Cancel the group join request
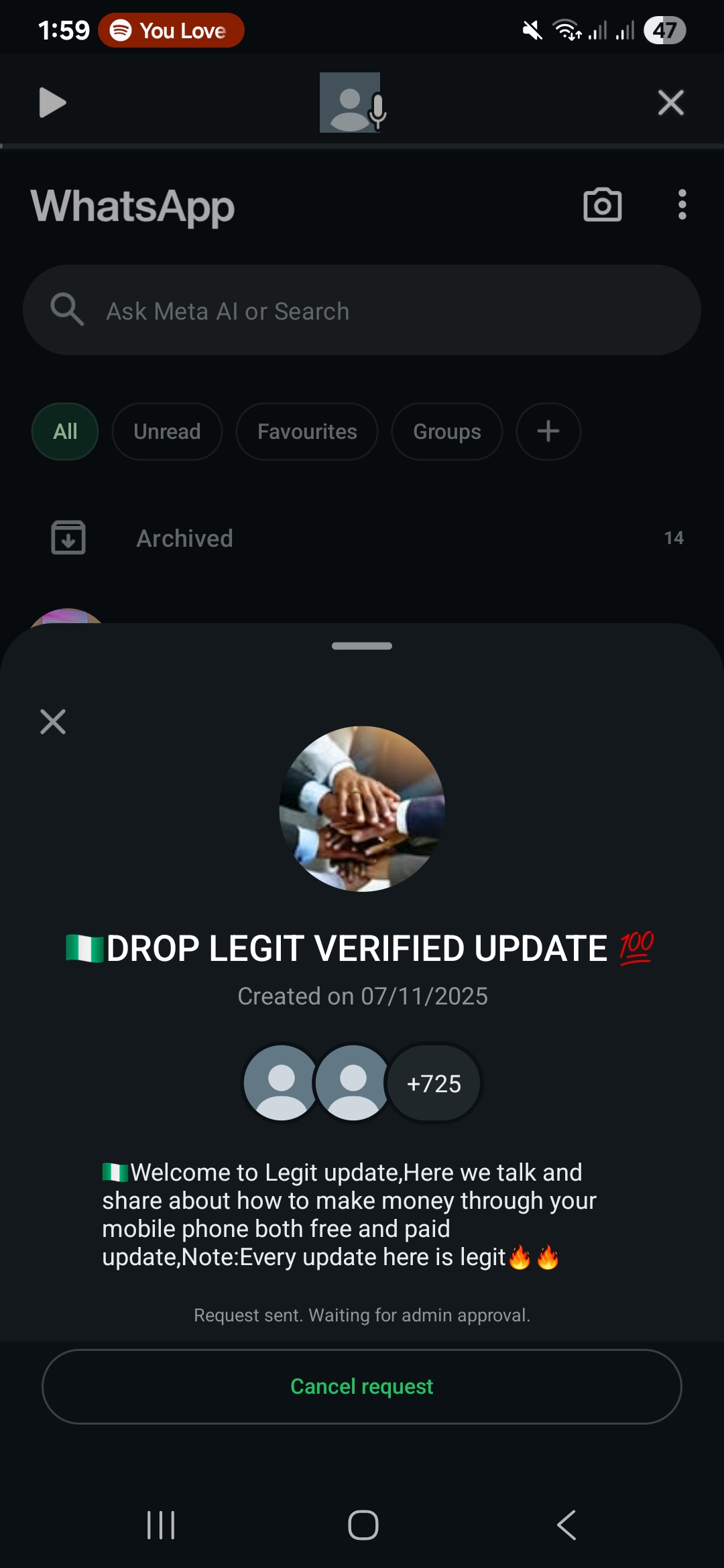Viewport: 724px width, 1568px height. point(362,1386)
